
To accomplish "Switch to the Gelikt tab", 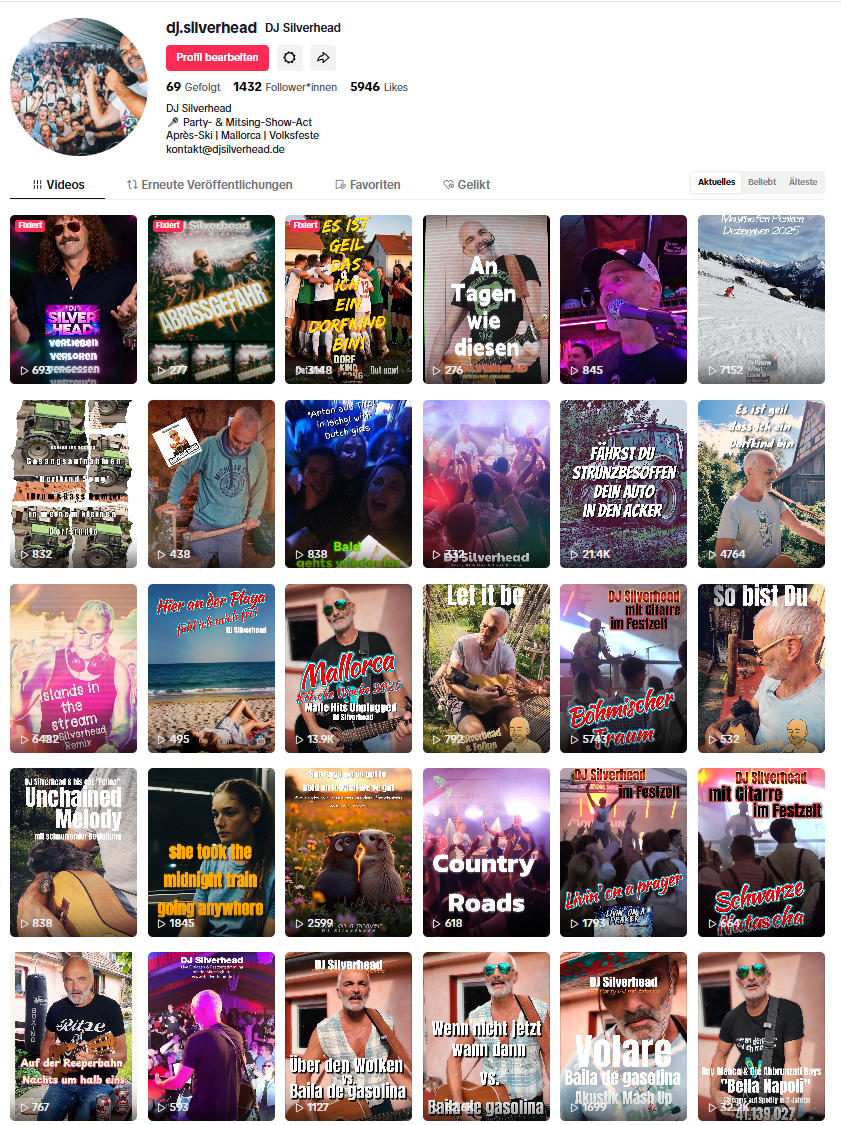I will pos(466,184).
